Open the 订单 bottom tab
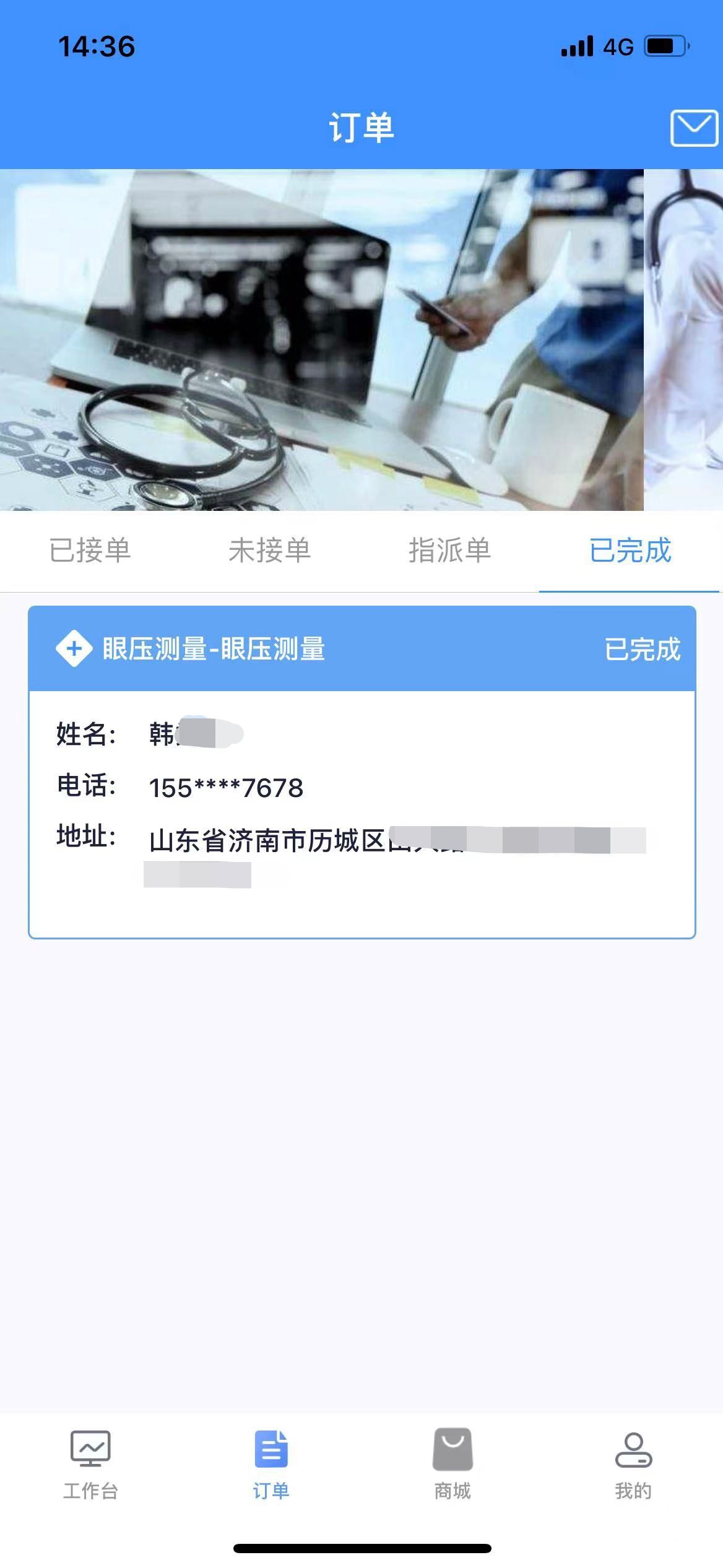Image resolution: width=723 pixels, height=1568 pixels. (271, 1464)
